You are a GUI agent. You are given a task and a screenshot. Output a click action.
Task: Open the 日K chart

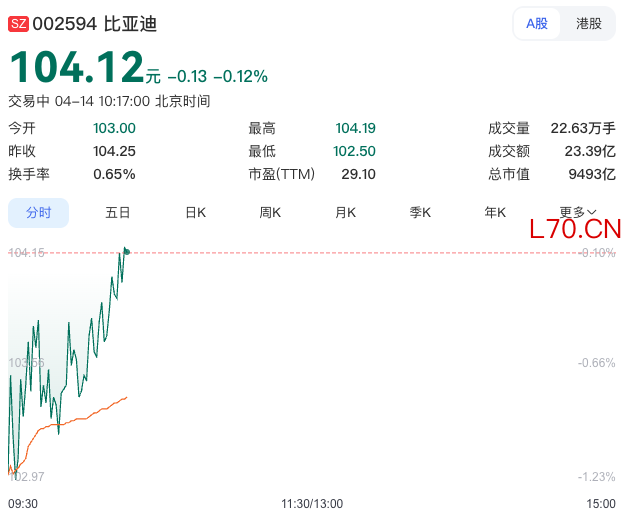pyautogui.click(x=195, y=212)
